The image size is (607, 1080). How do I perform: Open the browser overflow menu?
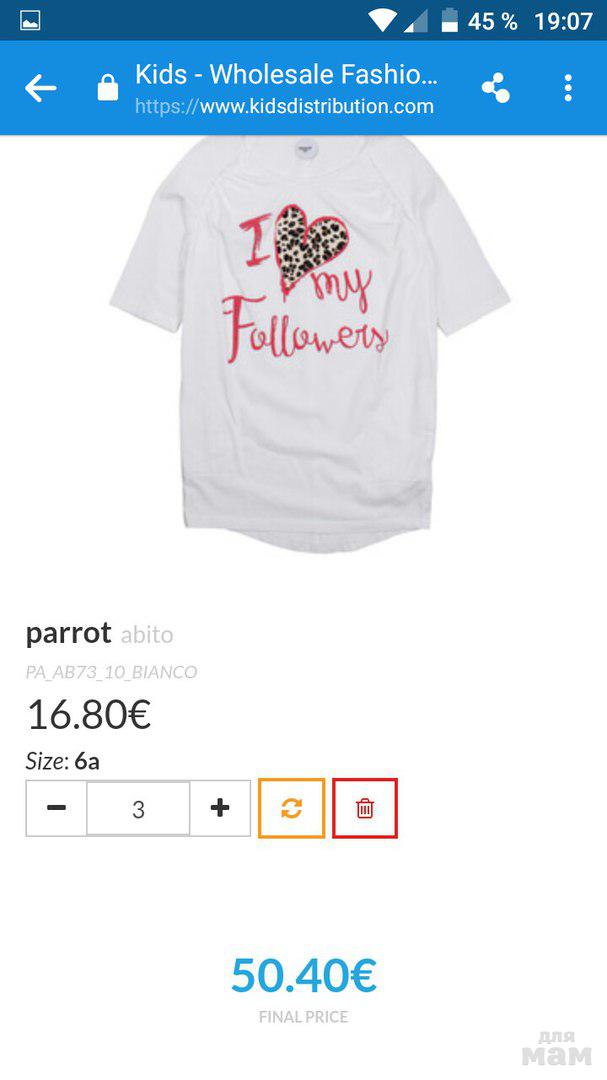(x=568, y=88)
